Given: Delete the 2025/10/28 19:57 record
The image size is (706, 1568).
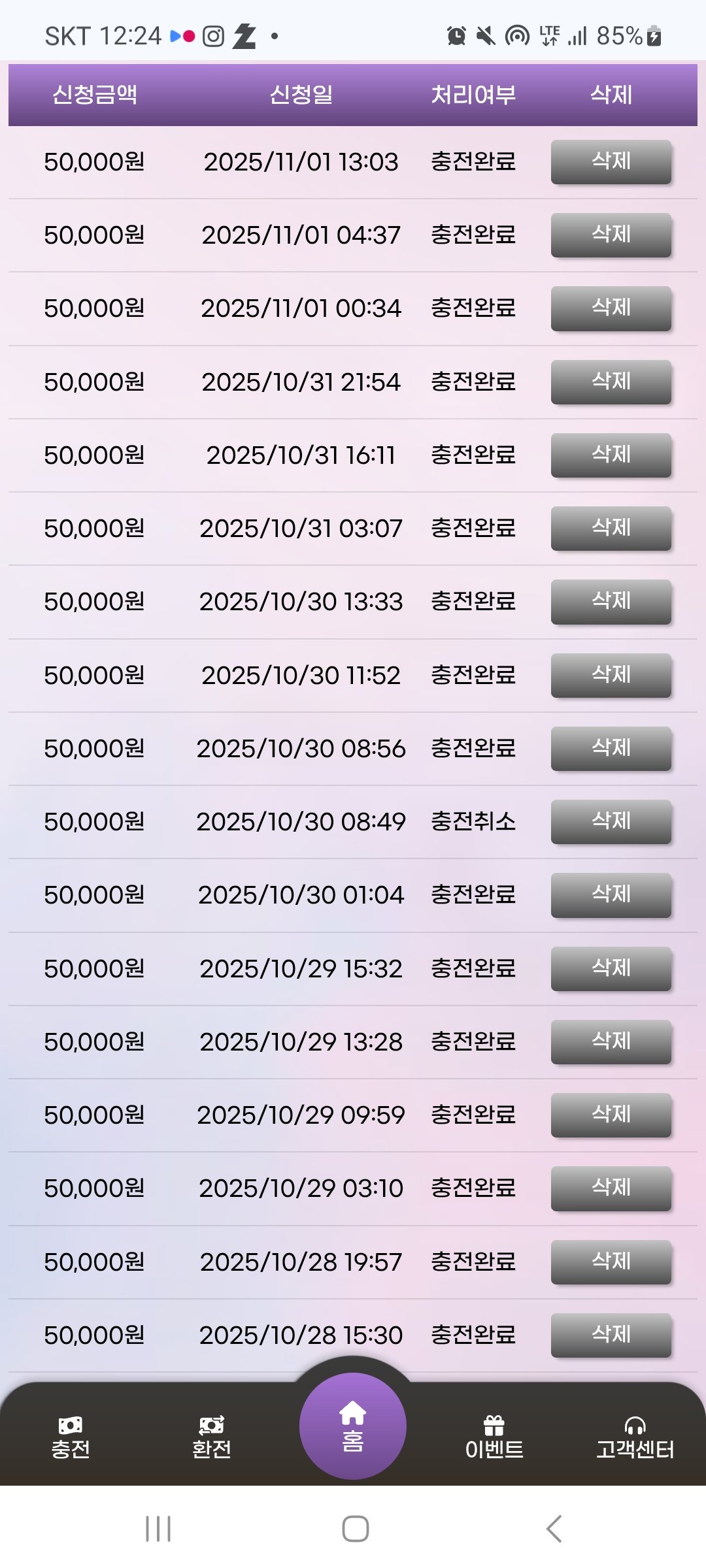Looking at the screenshot, I should tap(611, 1262).
